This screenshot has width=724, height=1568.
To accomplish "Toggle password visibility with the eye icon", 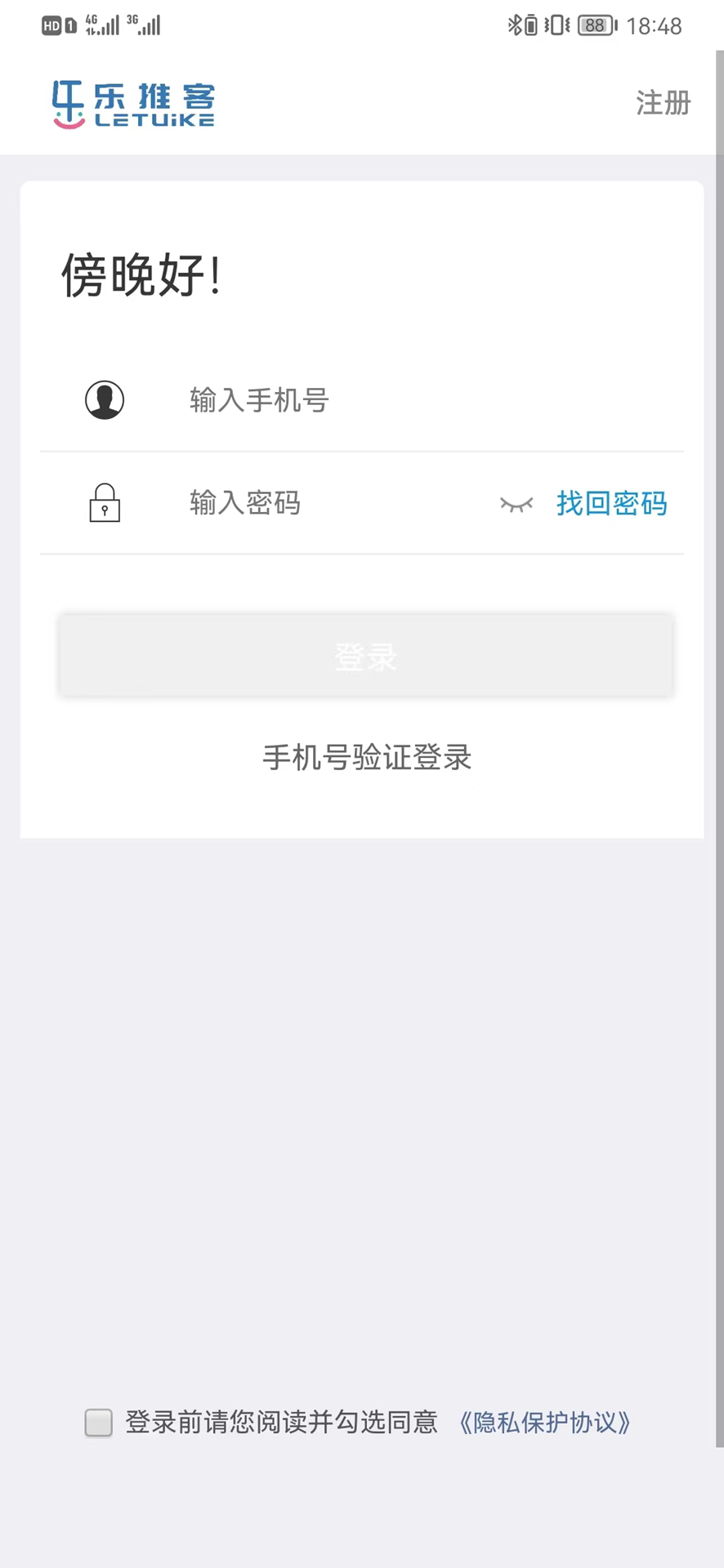I will tap(516, 504).
